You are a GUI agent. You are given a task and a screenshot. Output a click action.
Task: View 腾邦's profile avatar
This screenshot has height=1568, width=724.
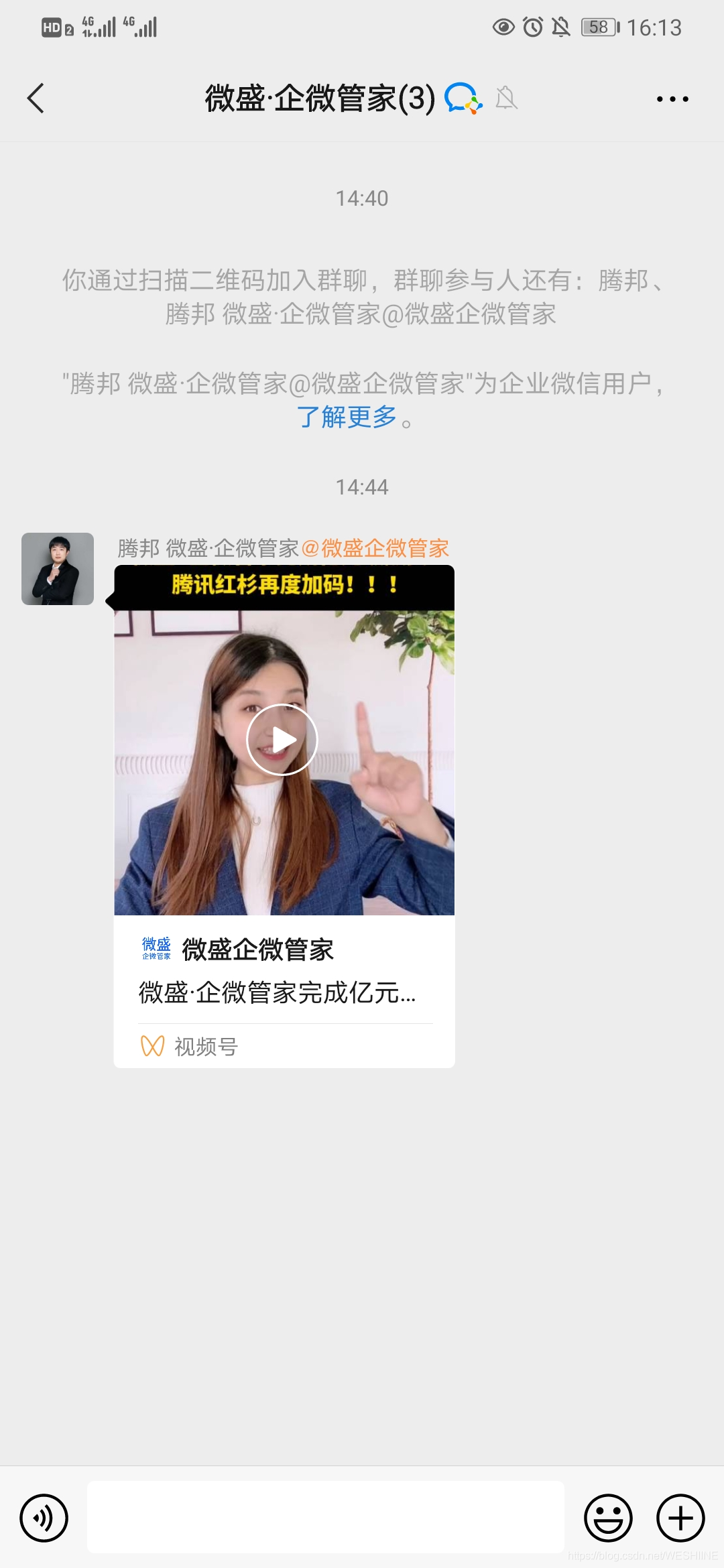point(58,569)
